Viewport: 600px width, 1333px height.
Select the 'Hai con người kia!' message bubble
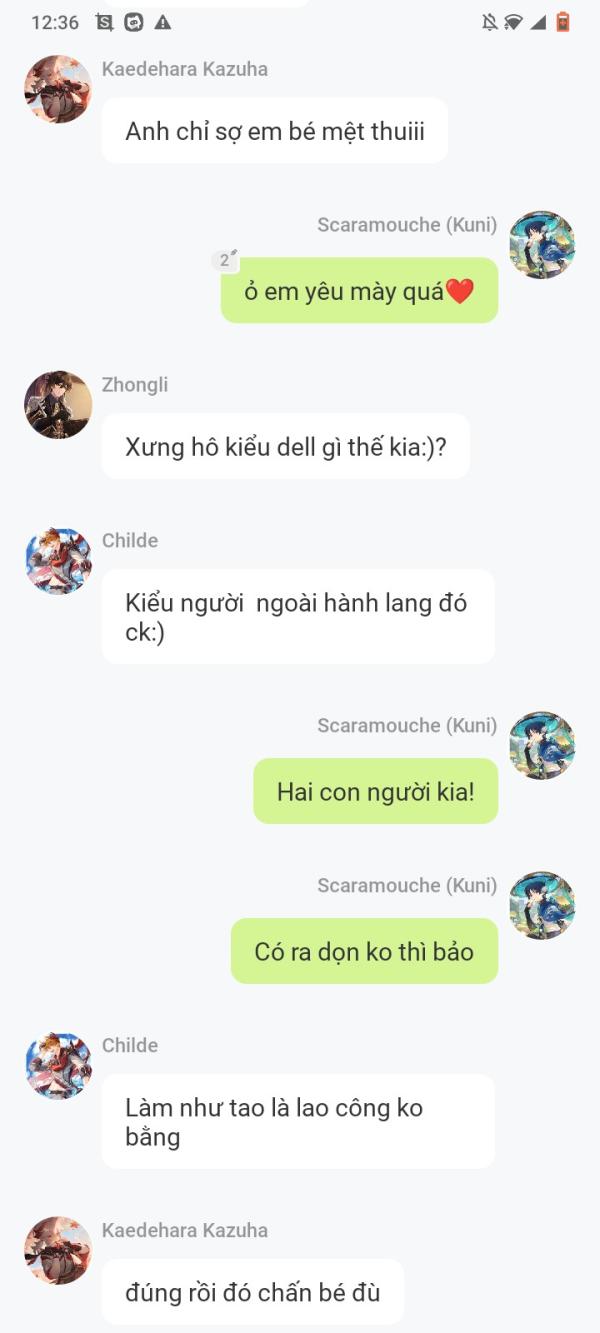tap(375, 791)
